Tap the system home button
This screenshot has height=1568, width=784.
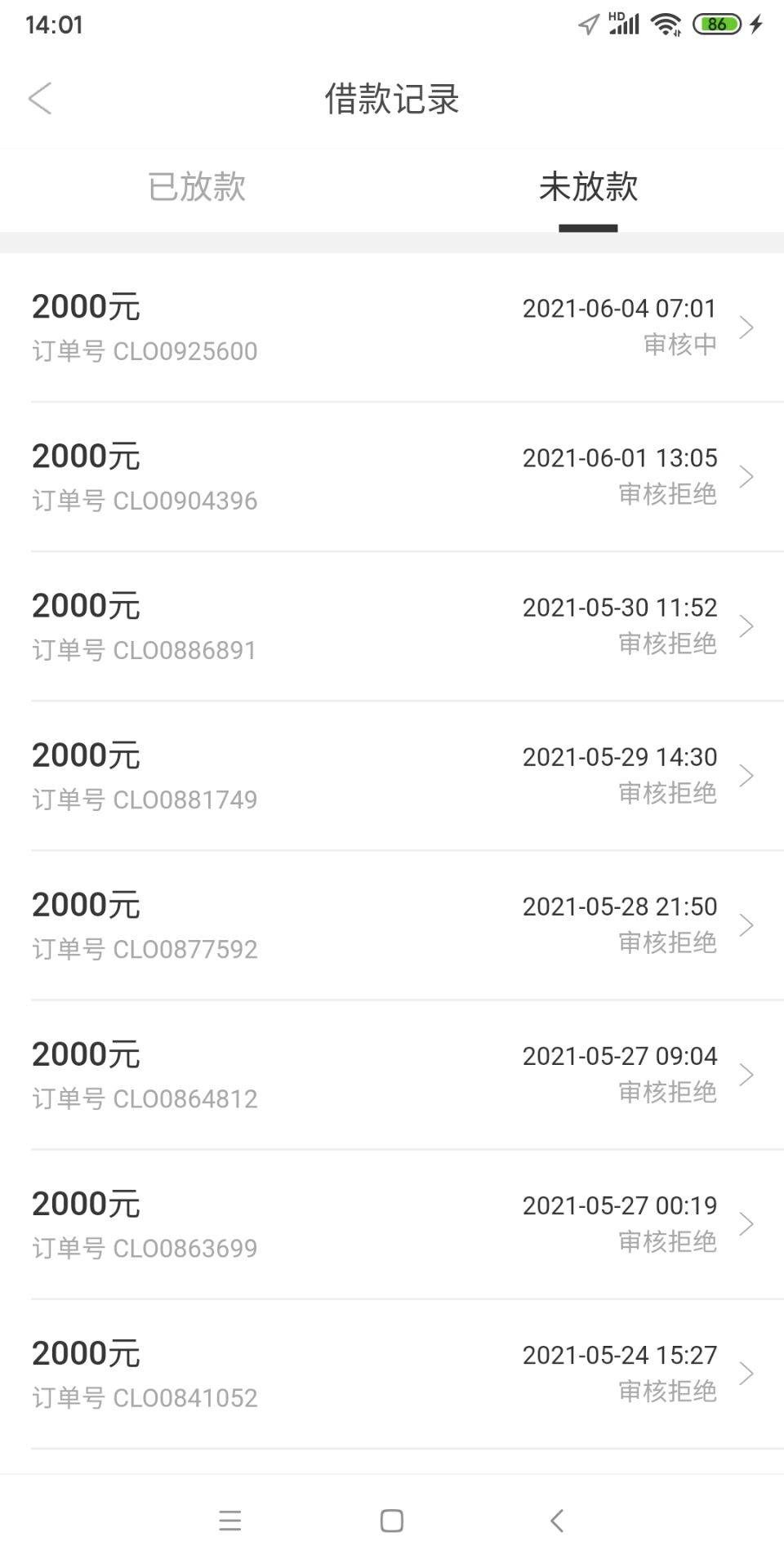tap(392, 1521)
